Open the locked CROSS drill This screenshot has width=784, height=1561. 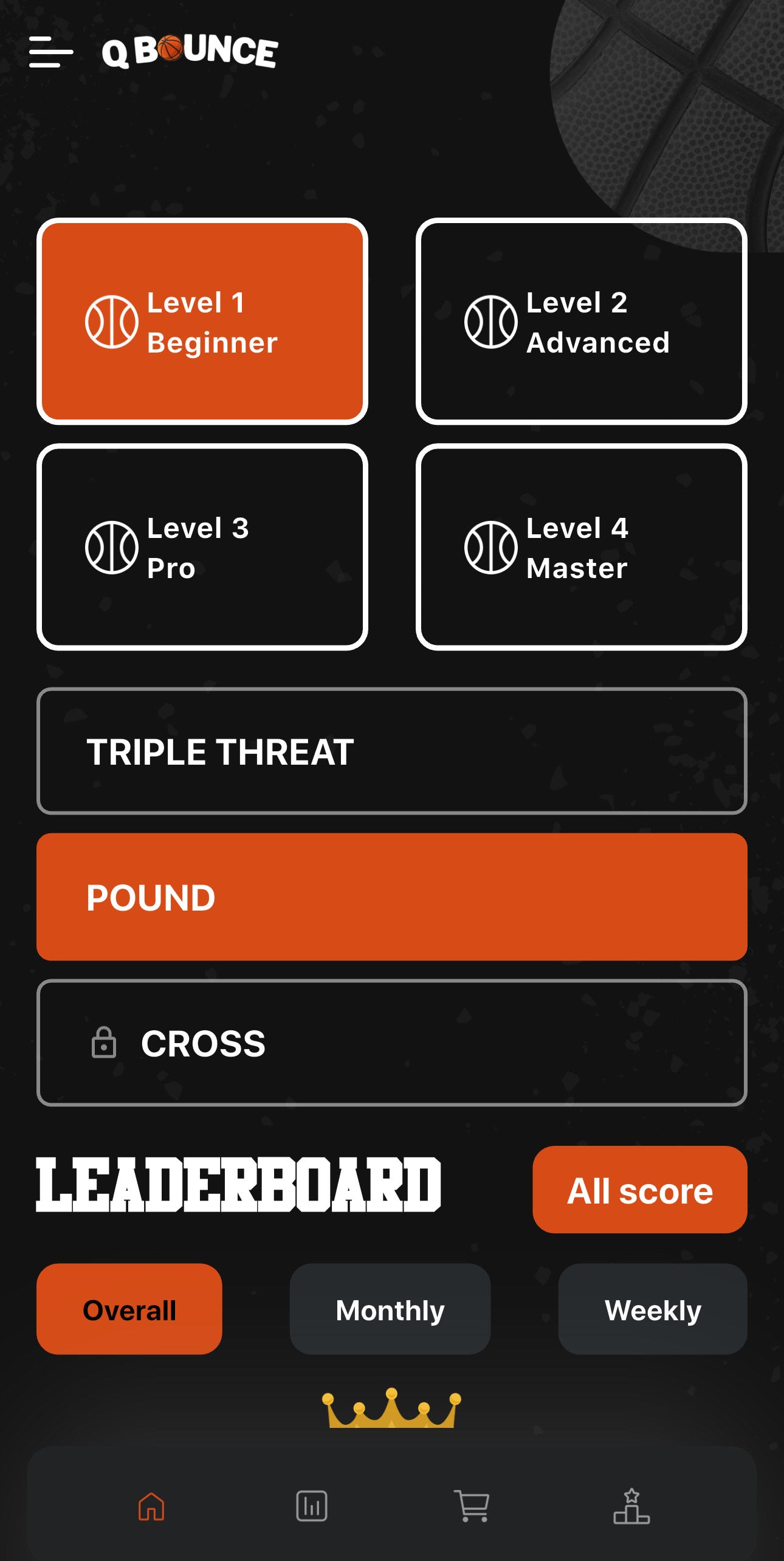tap(391, 1043)
